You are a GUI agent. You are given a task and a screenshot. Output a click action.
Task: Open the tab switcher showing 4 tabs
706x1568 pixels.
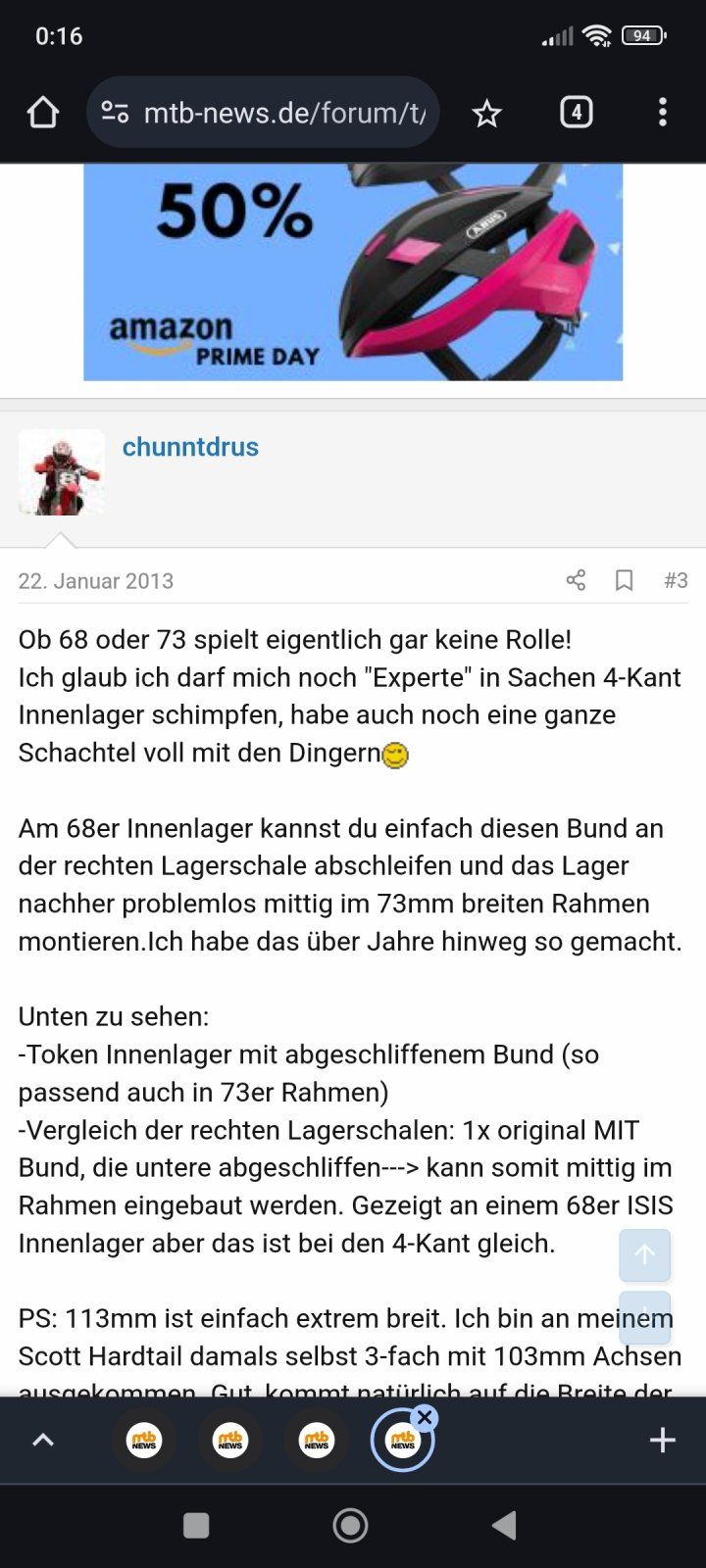tap(576, 113)
